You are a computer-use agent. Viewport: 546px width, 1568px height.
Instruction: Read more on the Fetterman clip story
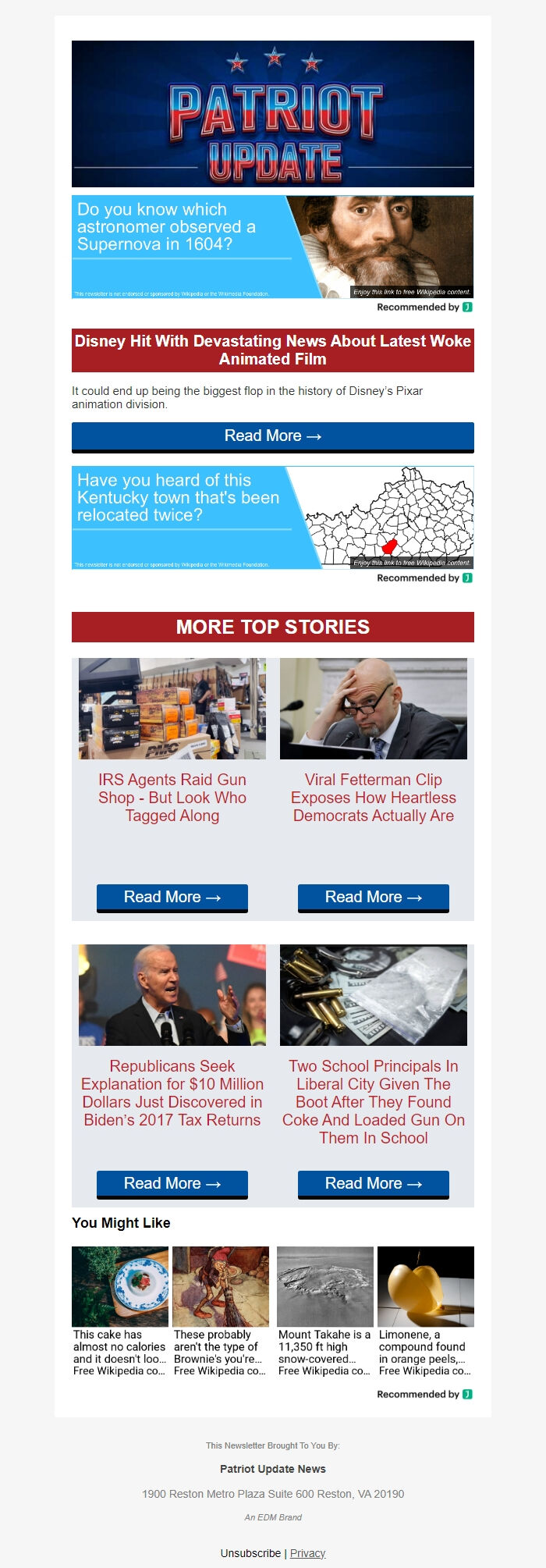373,898
